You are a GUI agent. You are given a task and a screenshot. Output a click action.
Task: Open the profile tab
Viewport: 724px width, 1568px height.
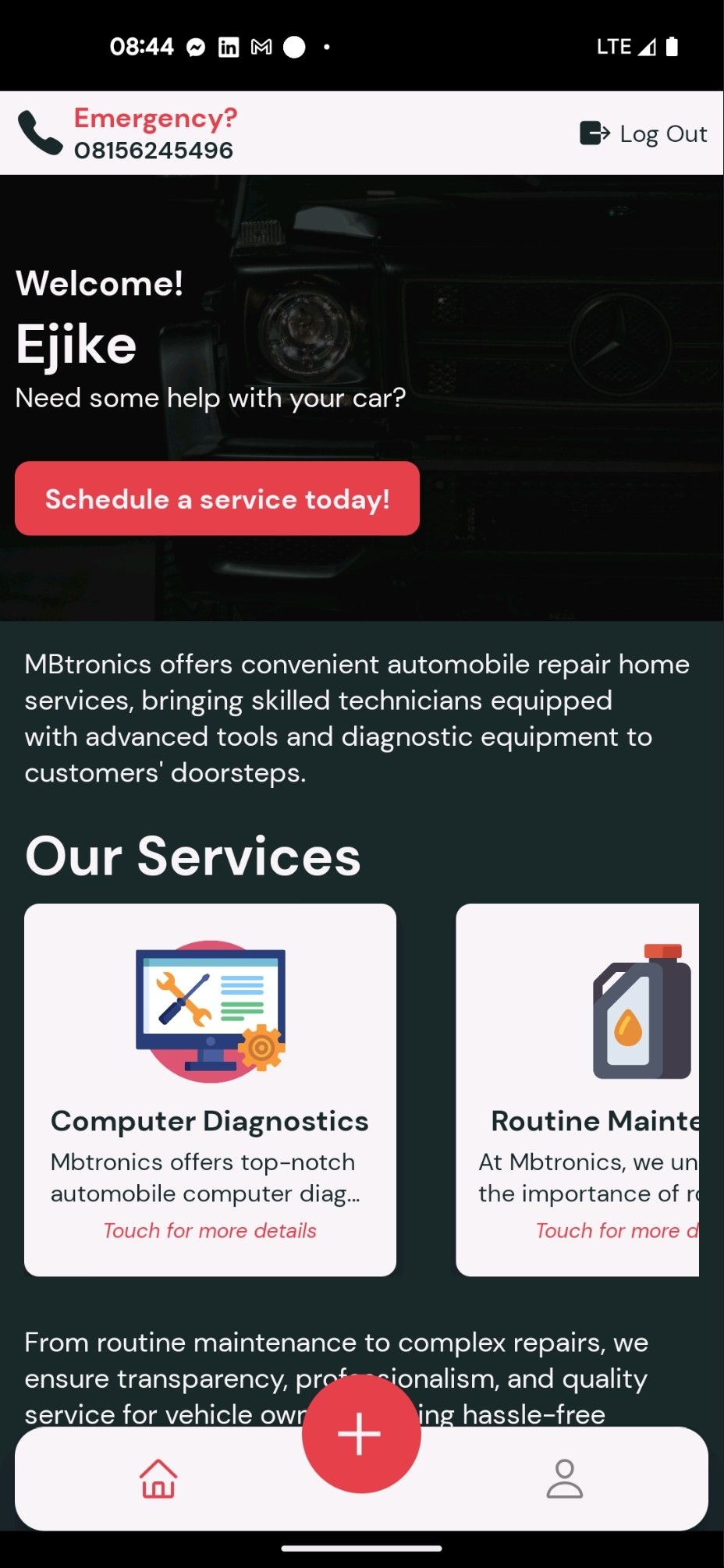[x=564, y=1478]
